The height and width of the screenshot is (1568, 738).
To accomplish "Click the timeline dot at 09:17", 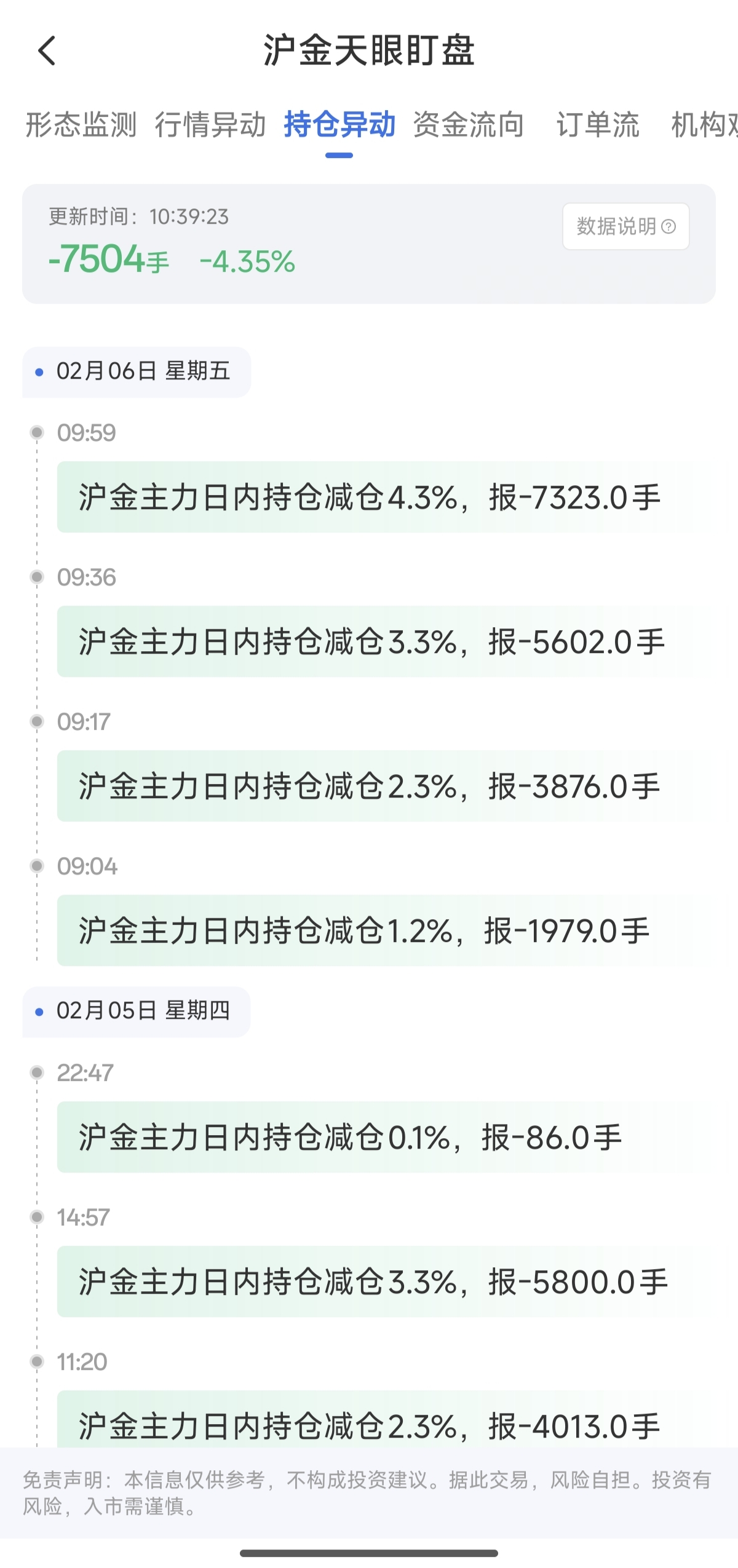I will 36,719.
